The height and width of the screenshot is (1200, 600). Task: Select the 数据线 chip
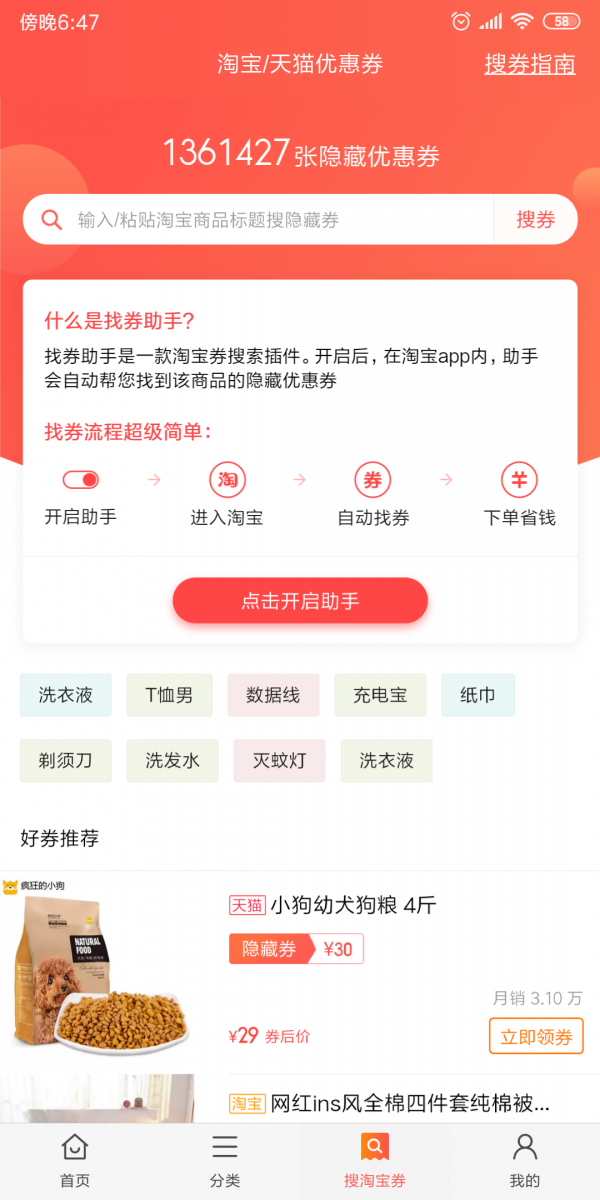(x=273, y=695)
